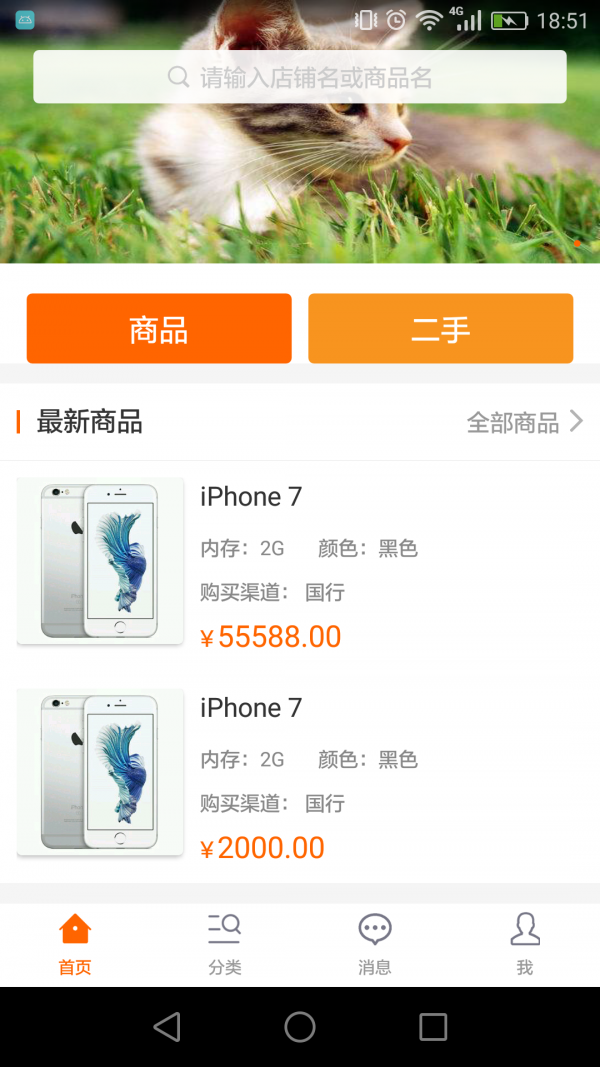
Task: Switch to the 我 profile tab
Action: [525, 944]
